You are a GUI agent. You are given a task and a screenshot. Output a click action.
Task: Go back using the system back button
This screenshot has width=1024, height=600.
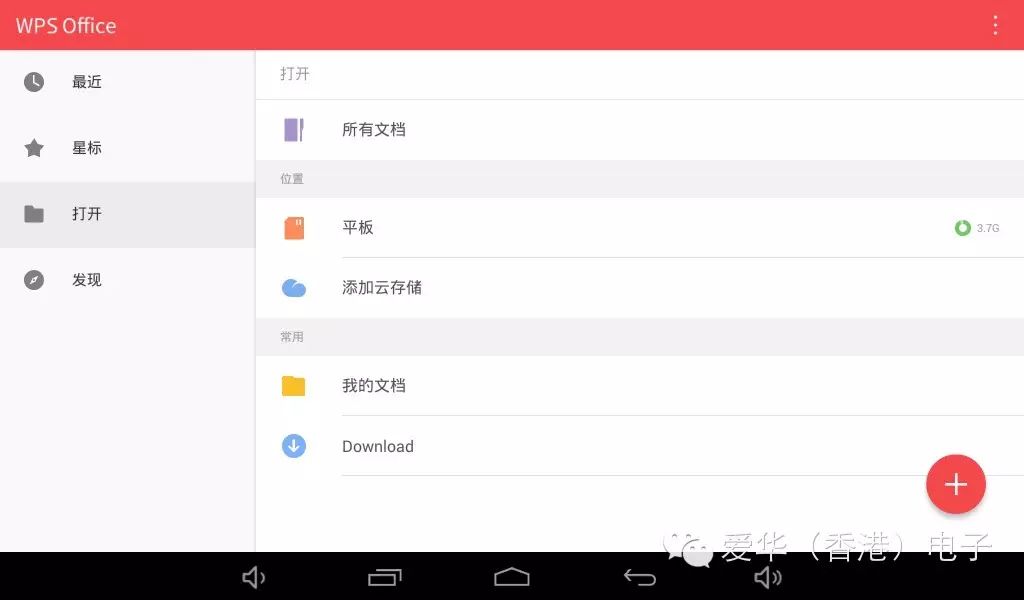coord(640,577)
